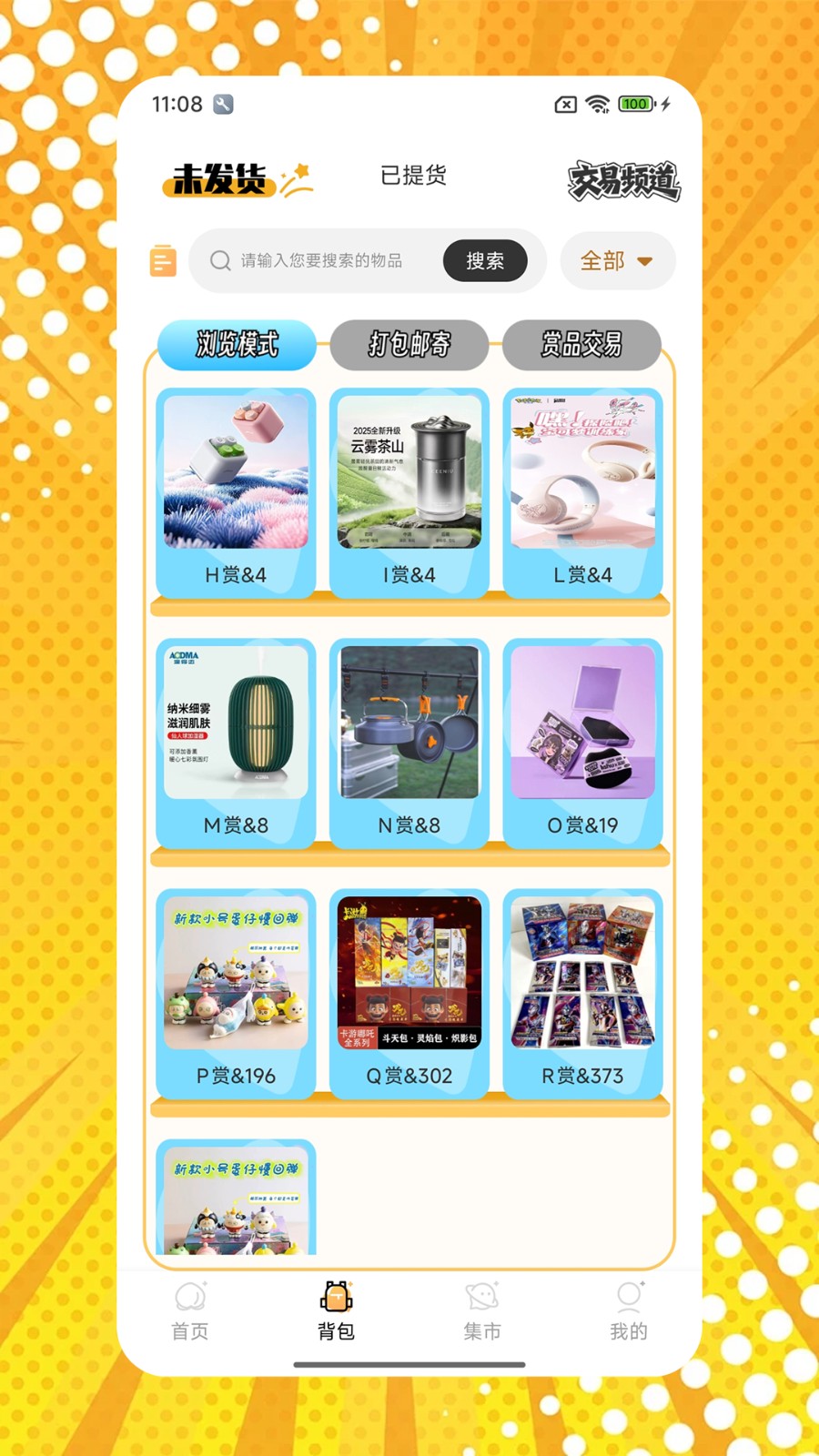Click the orange order-list icon beside the search bar

coord(162,261)
